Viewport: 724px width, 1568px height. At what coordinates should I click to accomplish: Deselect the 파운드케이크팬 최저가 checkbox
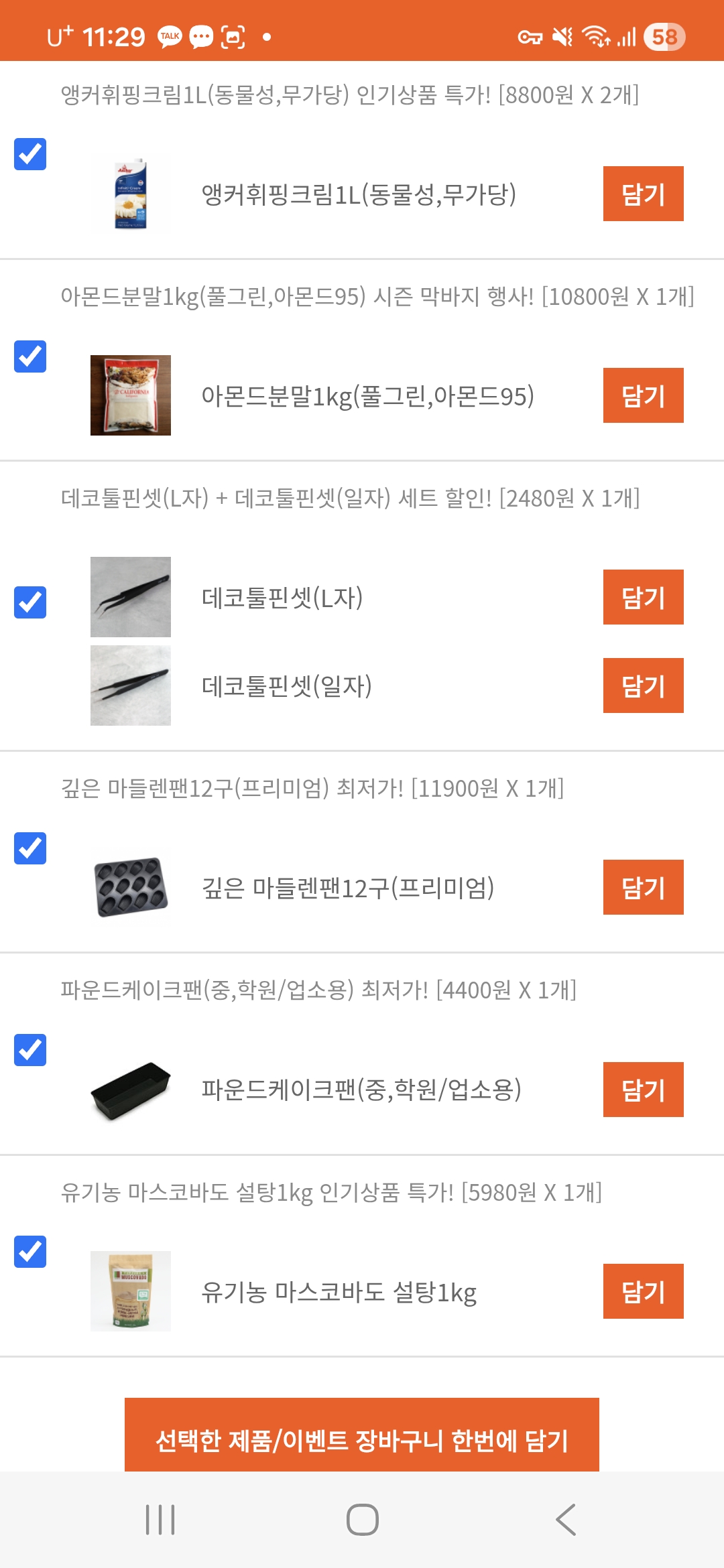(30, 1050)
